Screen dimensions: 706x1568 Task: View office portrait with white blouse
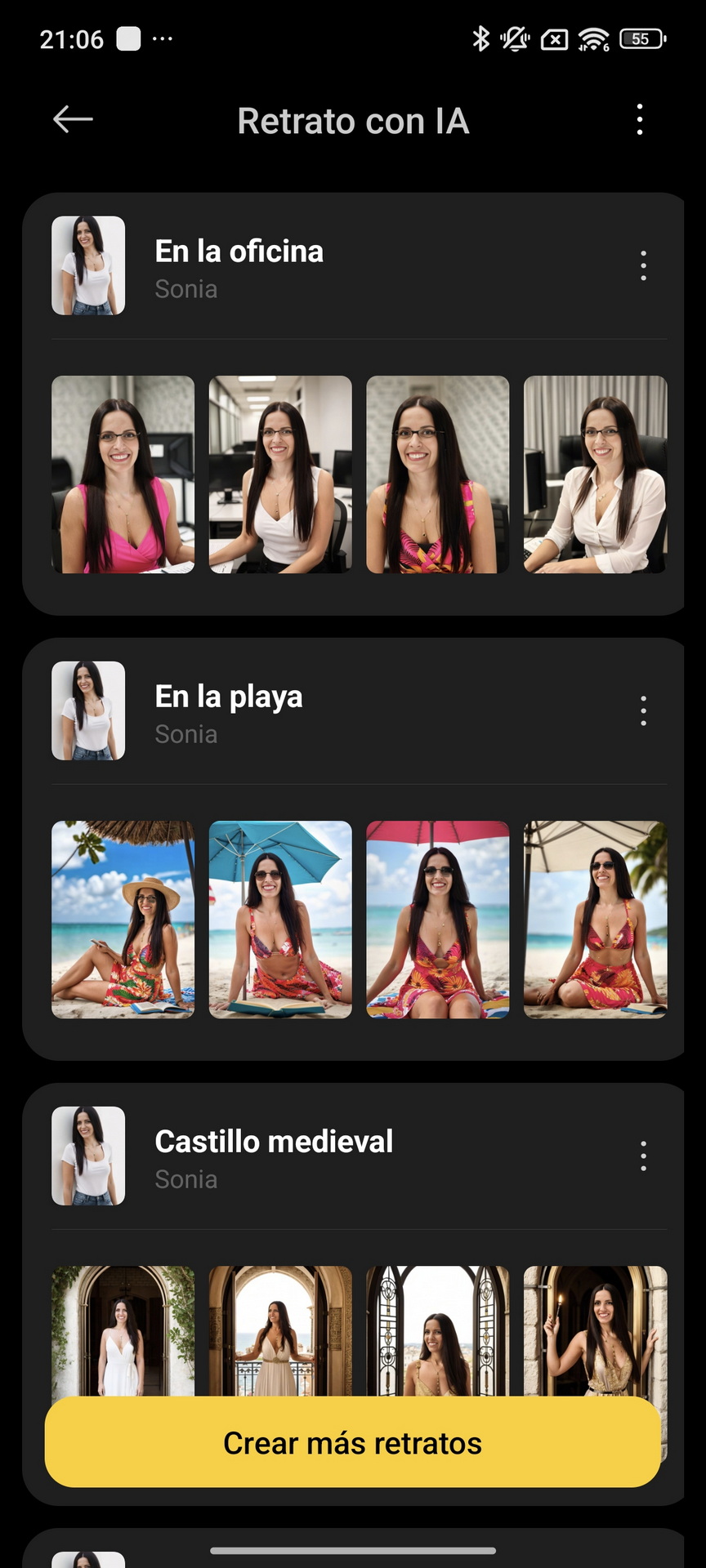595,474
